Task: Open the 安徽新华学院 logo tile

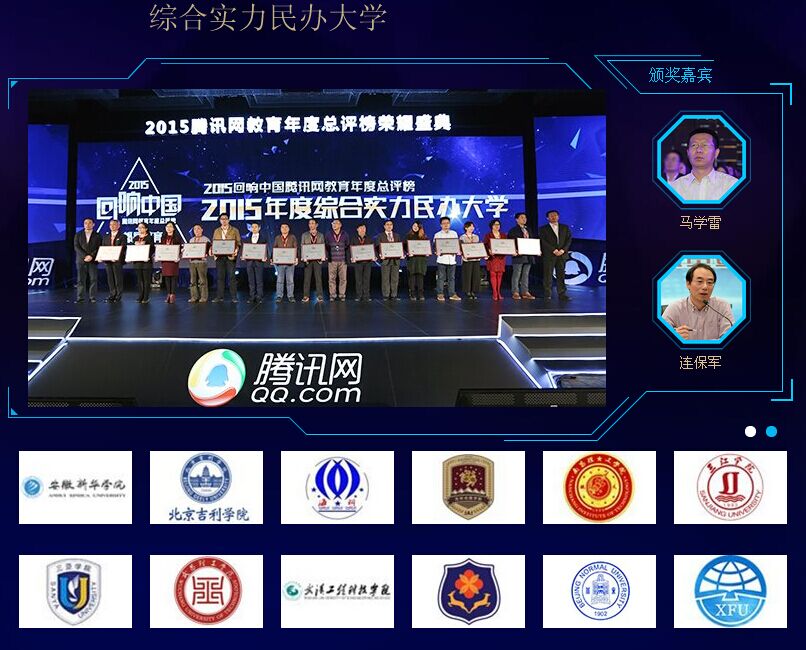Action: [76, 488]
